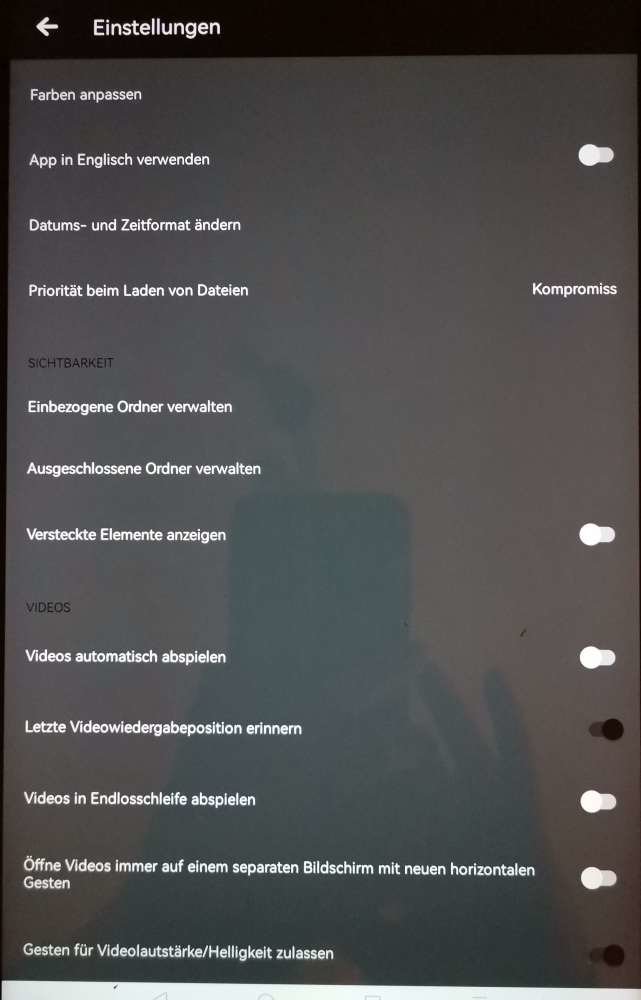The height and width of the screenshot is (1000, 641).
Task: Disable Gesten für Videolautstärke/Helligkeit zulassen
Action: coord(606,955)
